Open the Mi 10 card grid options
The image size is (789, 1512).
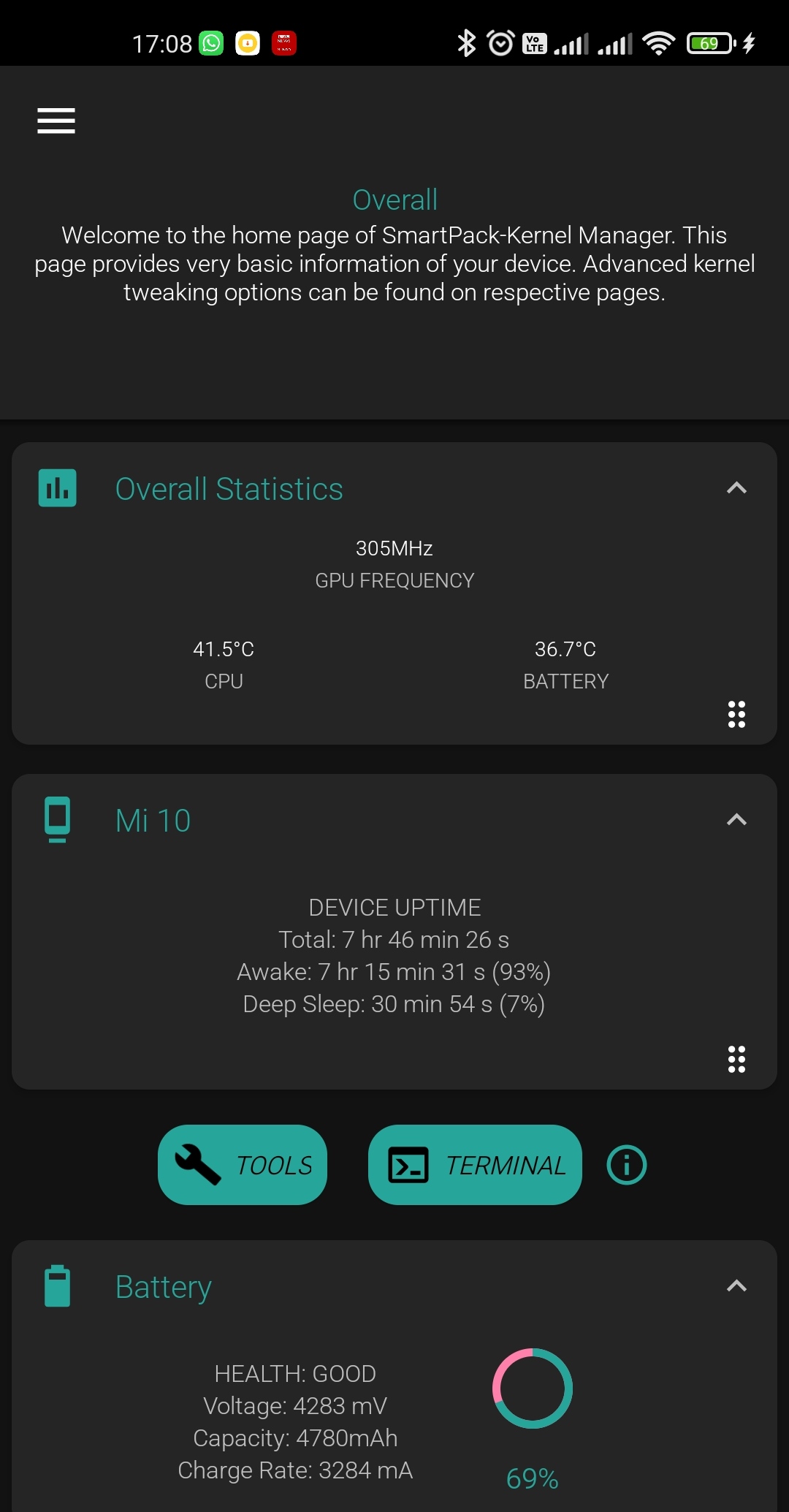[736, 1059]
